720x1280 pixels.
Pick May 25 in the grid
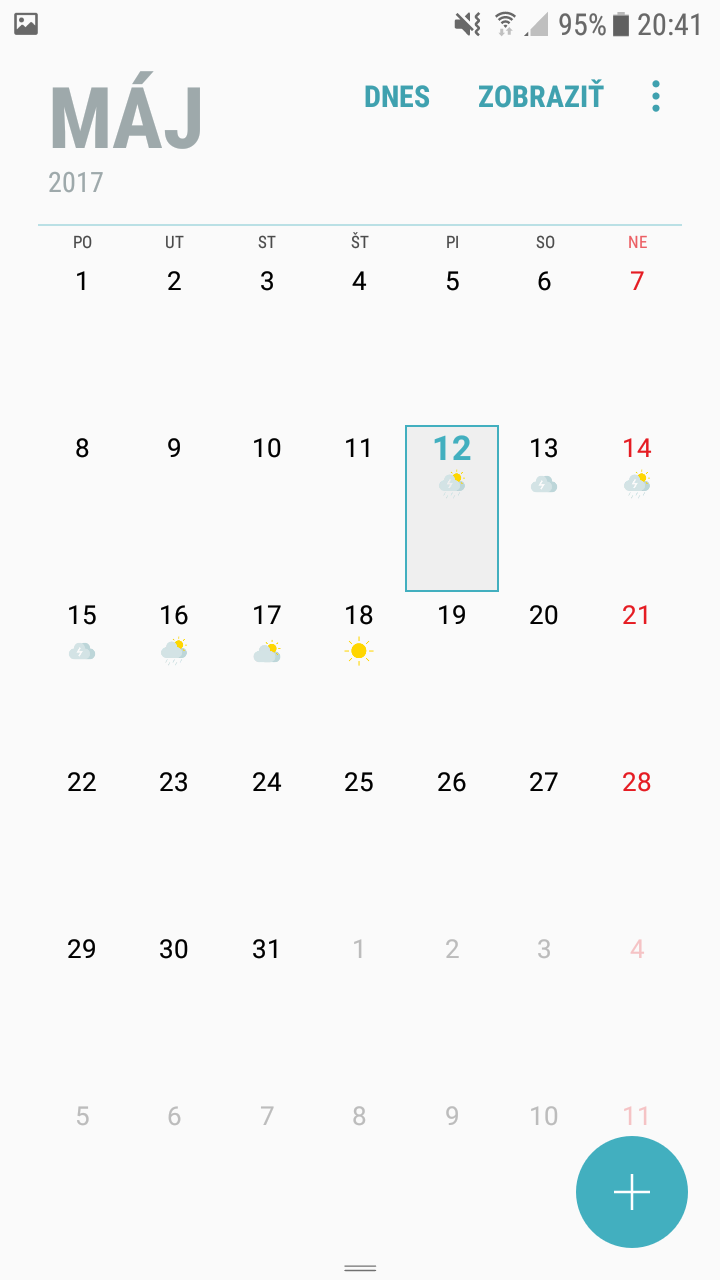(x=359, y=842)
